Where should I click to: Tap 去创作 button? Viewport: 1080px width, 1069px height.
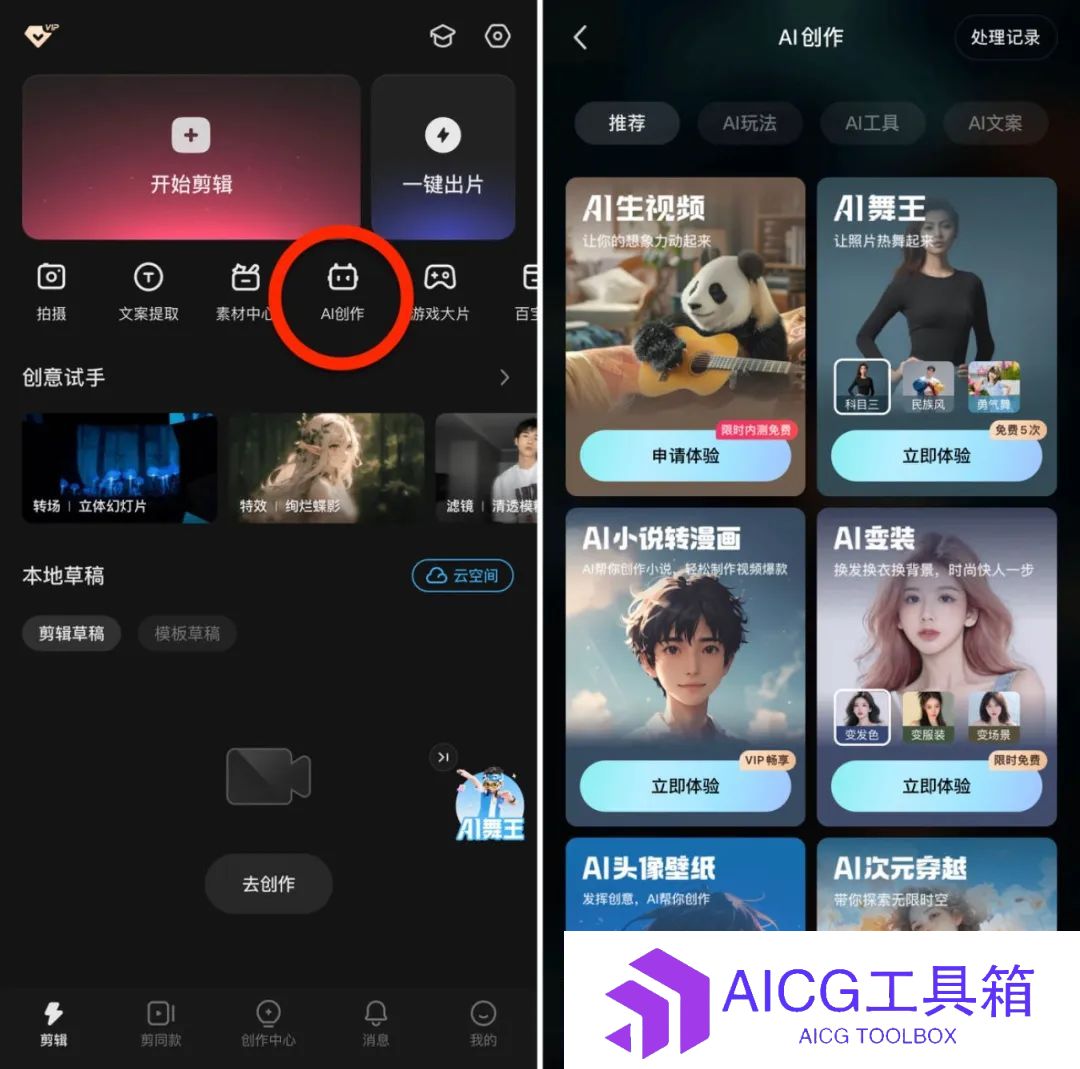(268, 884)
